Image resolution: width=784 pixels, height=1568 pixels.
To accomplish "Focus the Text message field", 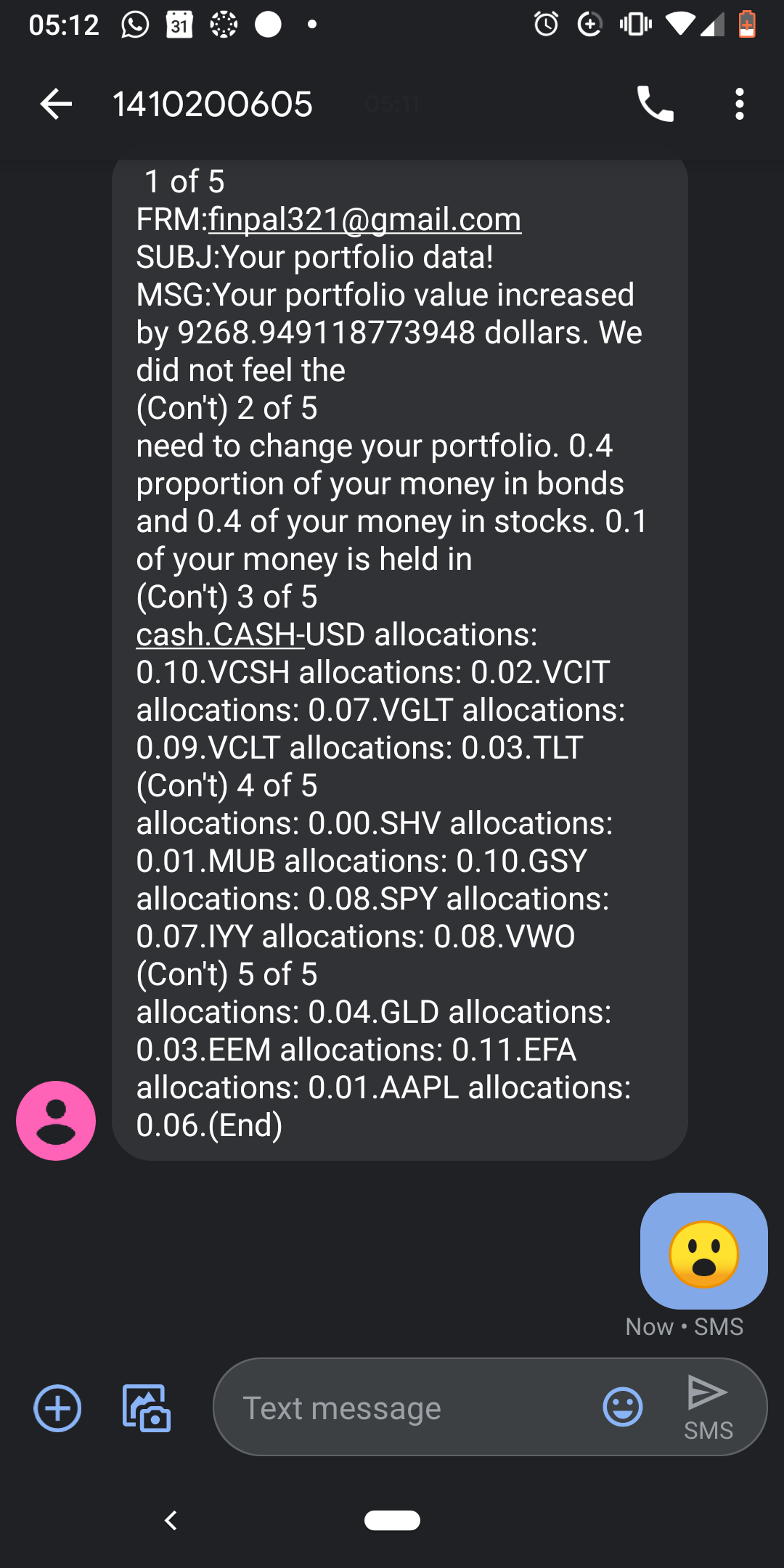I will point(407,1408).
